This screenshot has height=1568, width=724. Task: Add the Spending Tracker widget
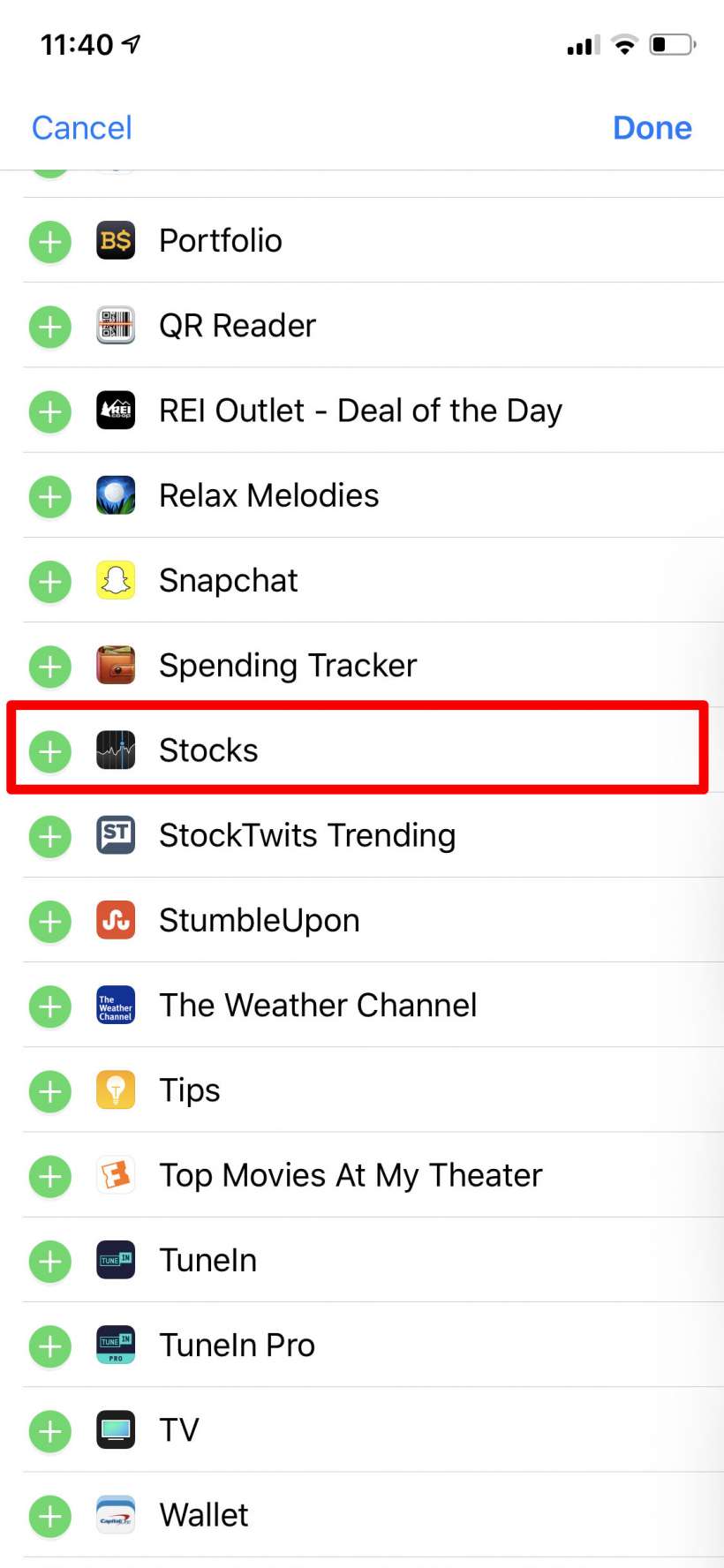click(50, 666)
